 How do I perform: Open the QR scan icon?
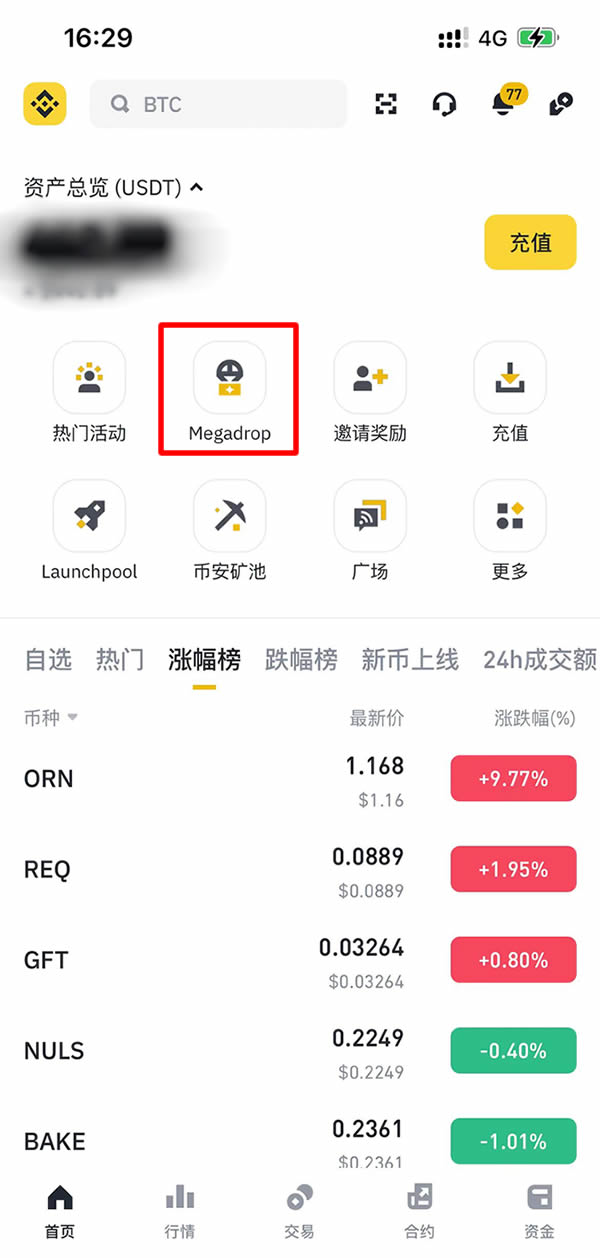click(x=386, y=104)
